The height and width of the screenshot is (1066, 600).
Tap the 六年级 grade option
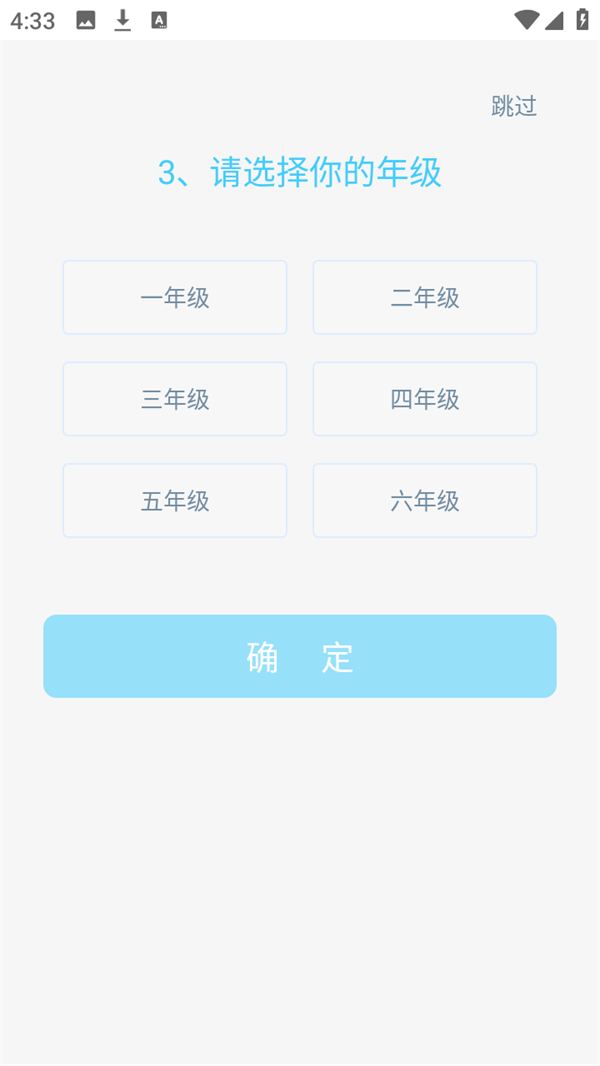coord(425,500)
